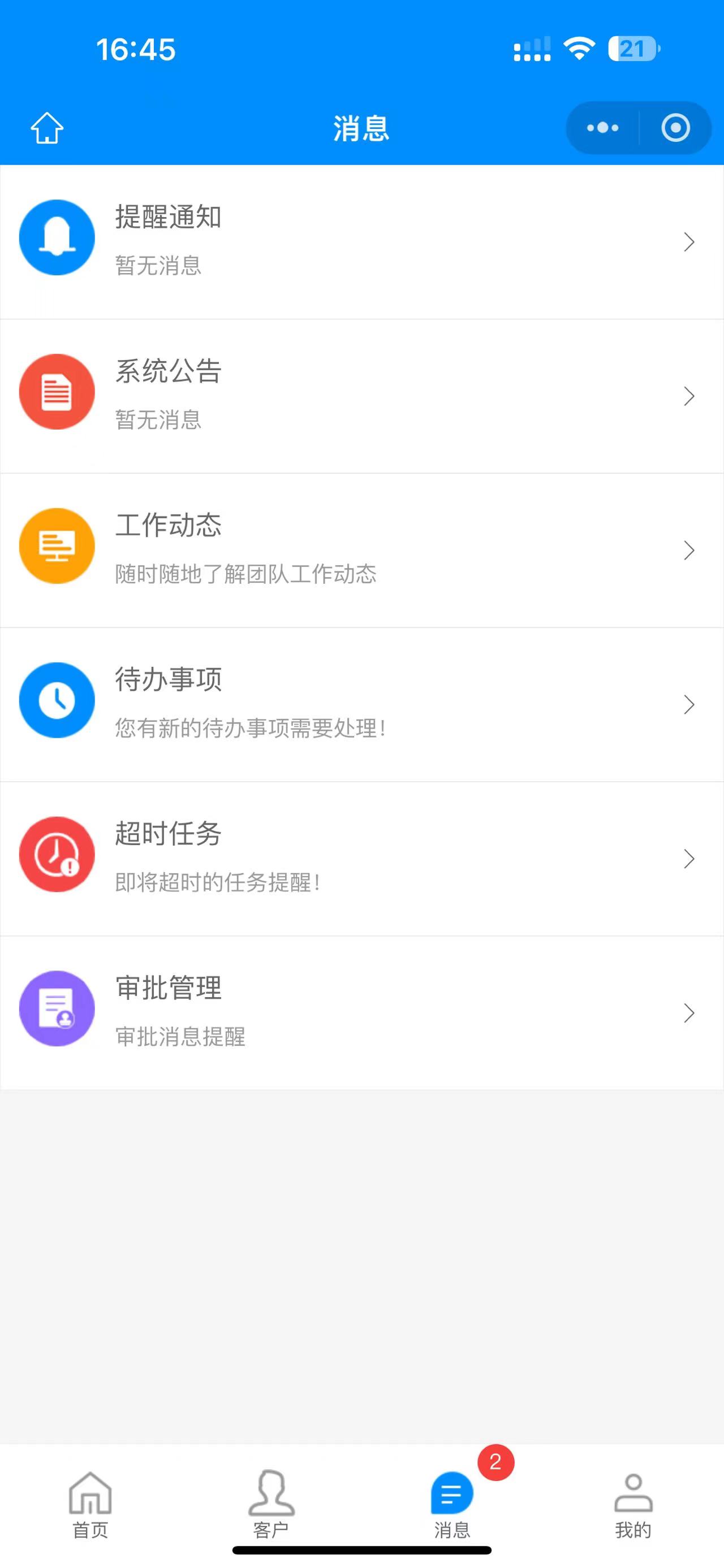Close the mini program with the circle button

tap(675, 128)
